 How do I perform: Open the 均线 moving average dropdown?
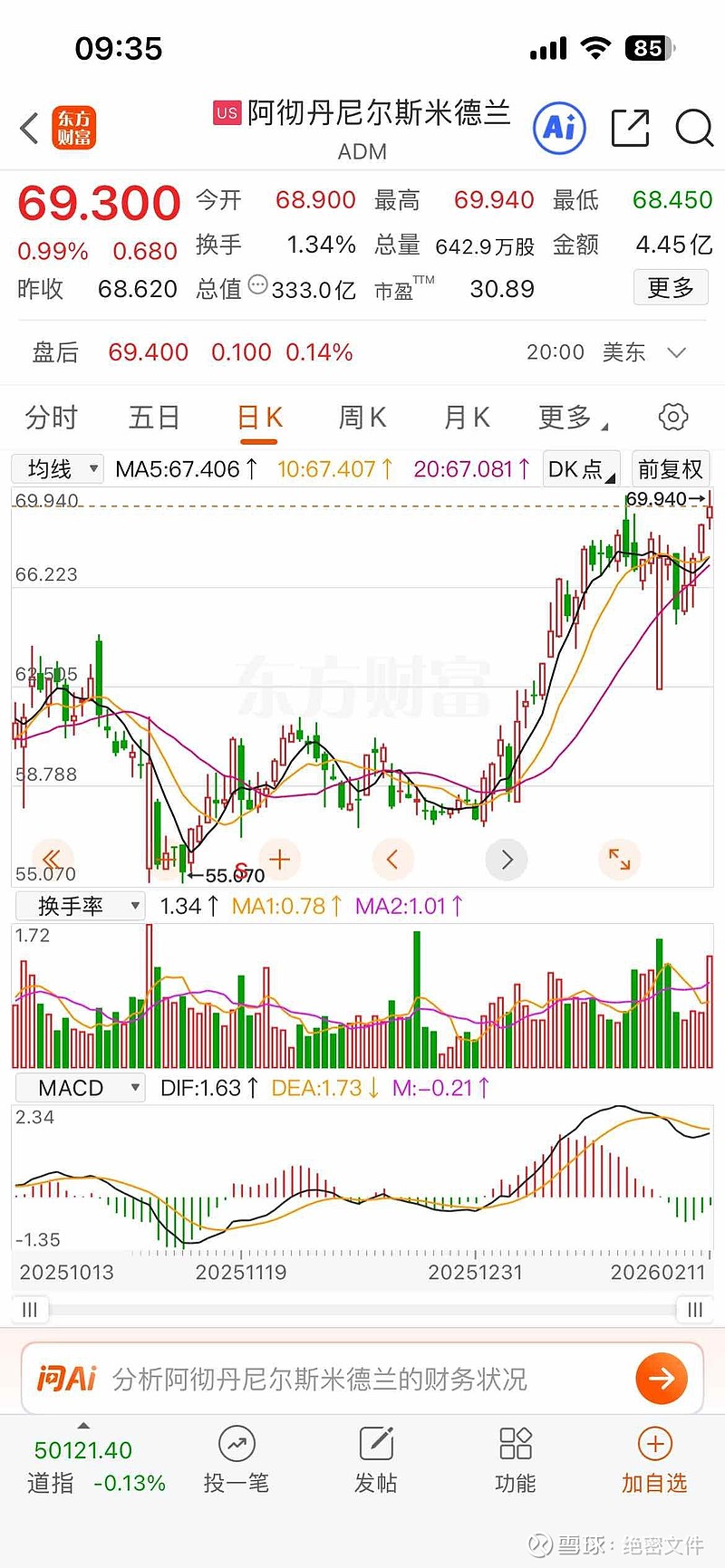(57, 468)
